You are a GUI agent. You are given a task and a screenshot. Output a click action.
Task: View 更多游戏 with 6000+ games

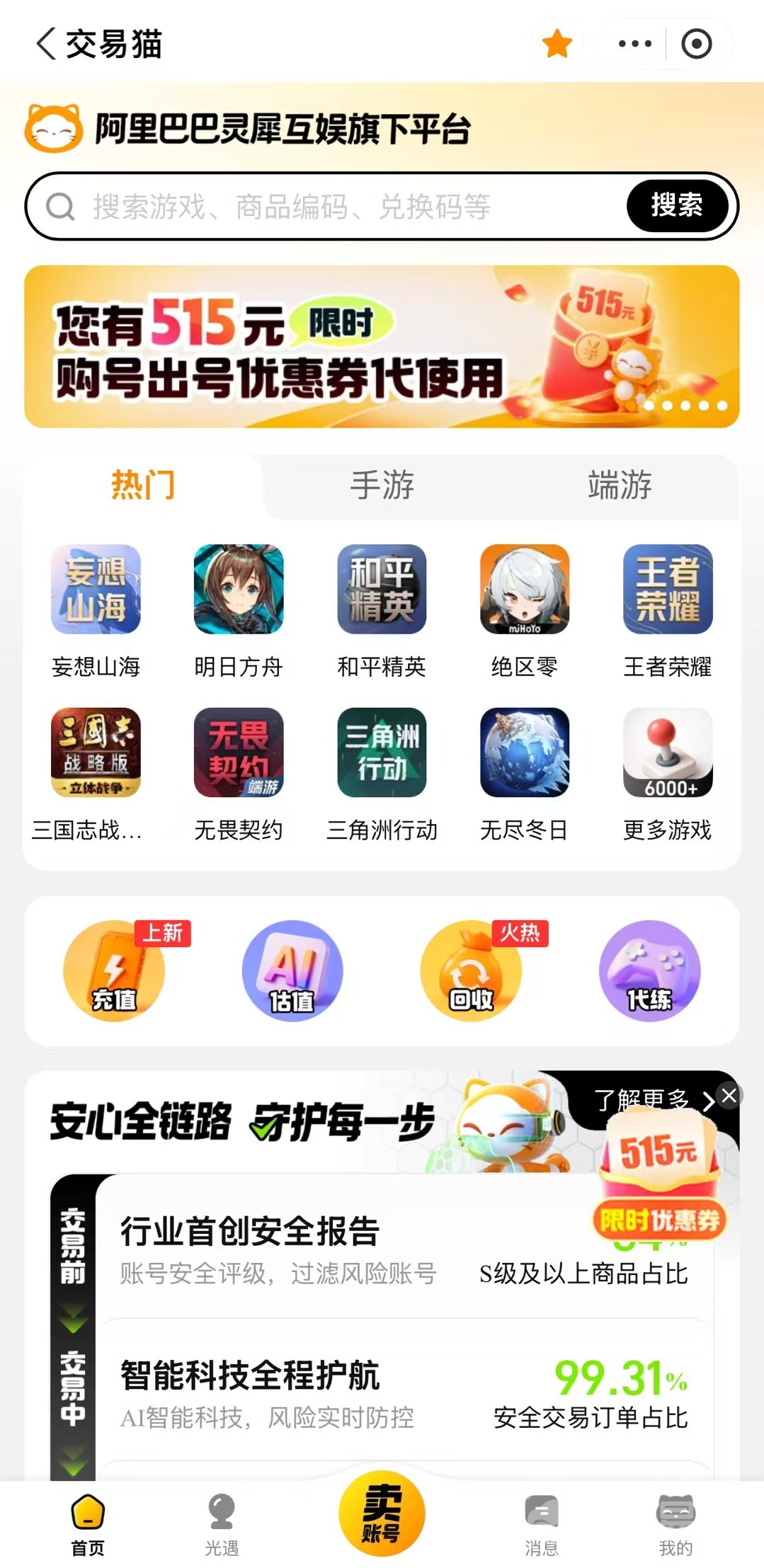(667, 774)
